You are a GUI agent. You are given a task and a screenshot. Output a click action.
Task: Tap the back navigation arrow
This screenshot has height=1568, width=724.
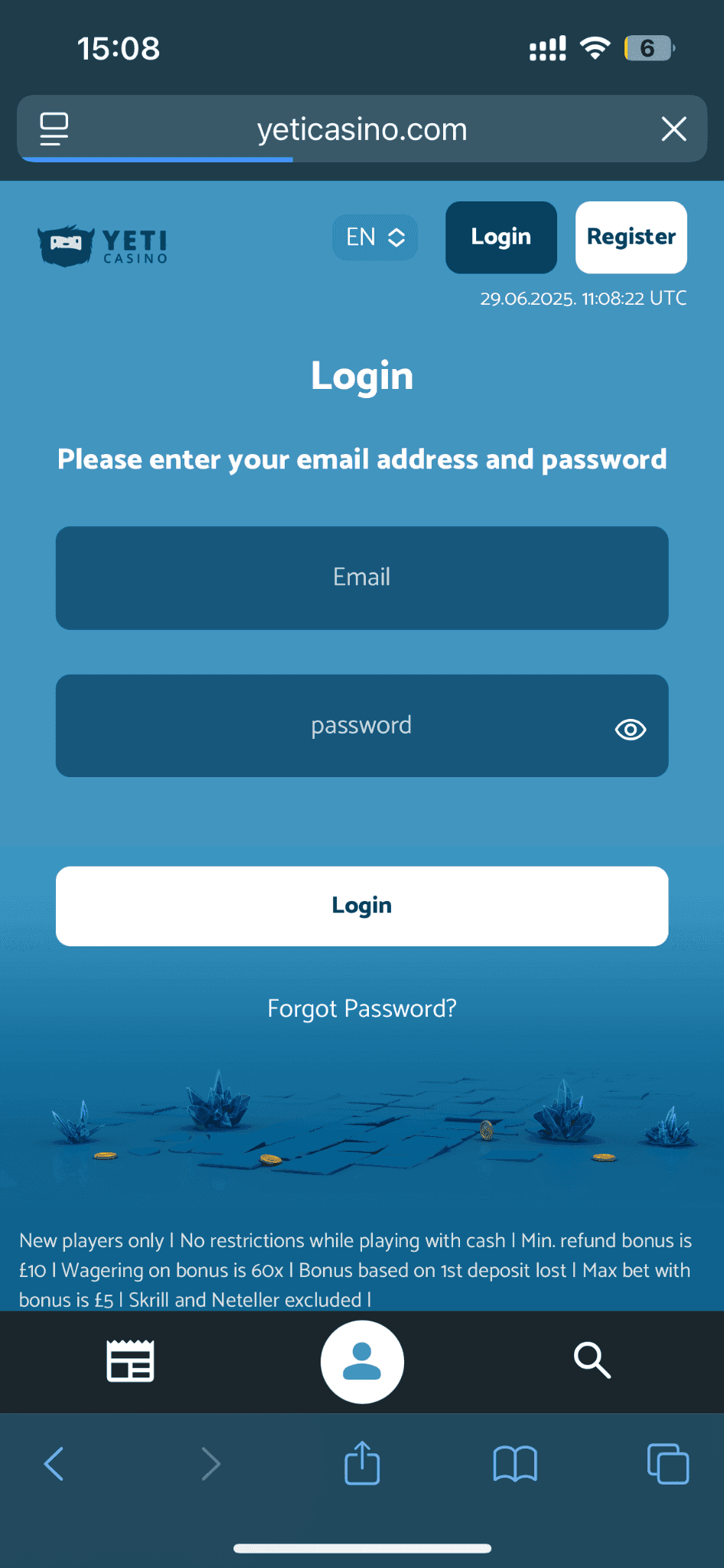pyautogui.click(x=53, y=1463)
